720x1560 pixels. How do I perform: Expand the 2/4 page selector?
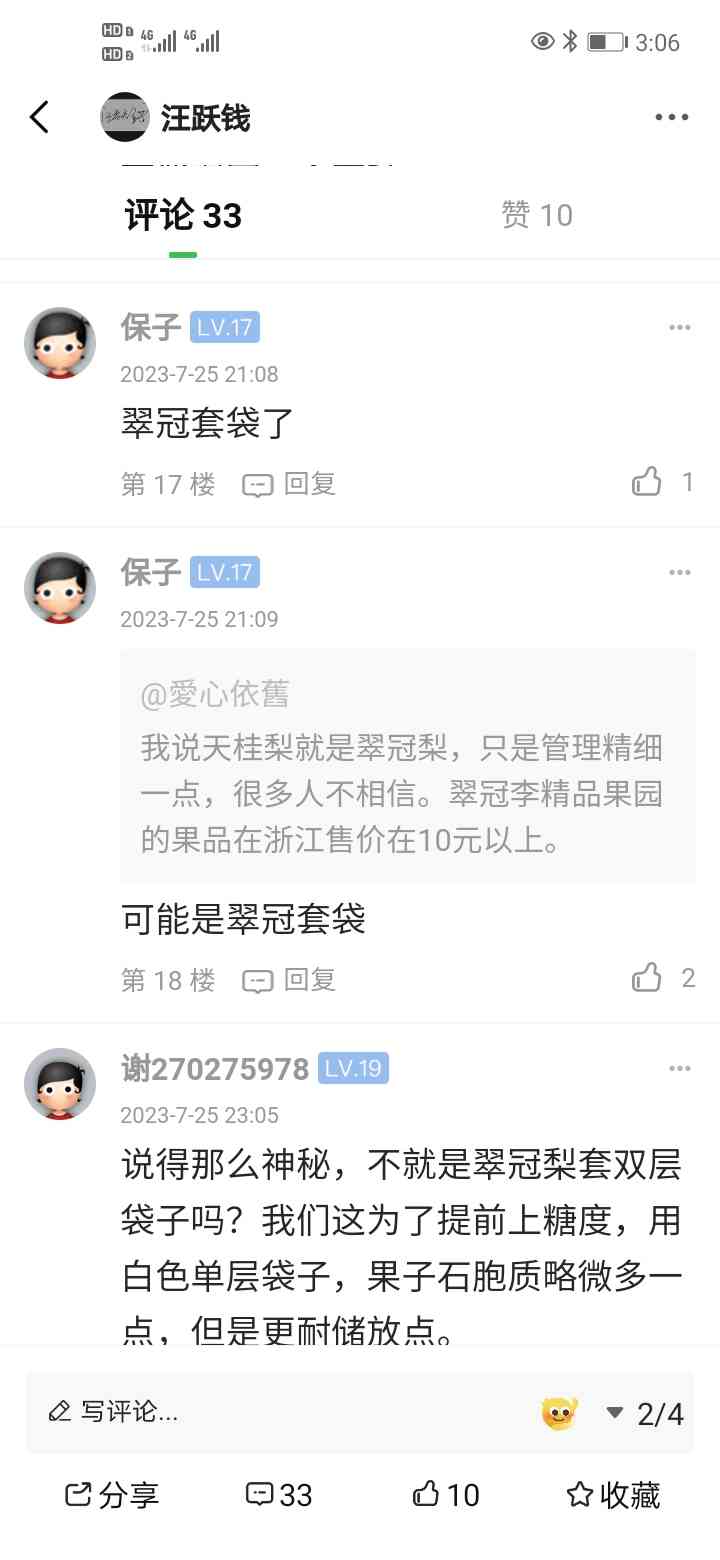(x=646, y=1413)
